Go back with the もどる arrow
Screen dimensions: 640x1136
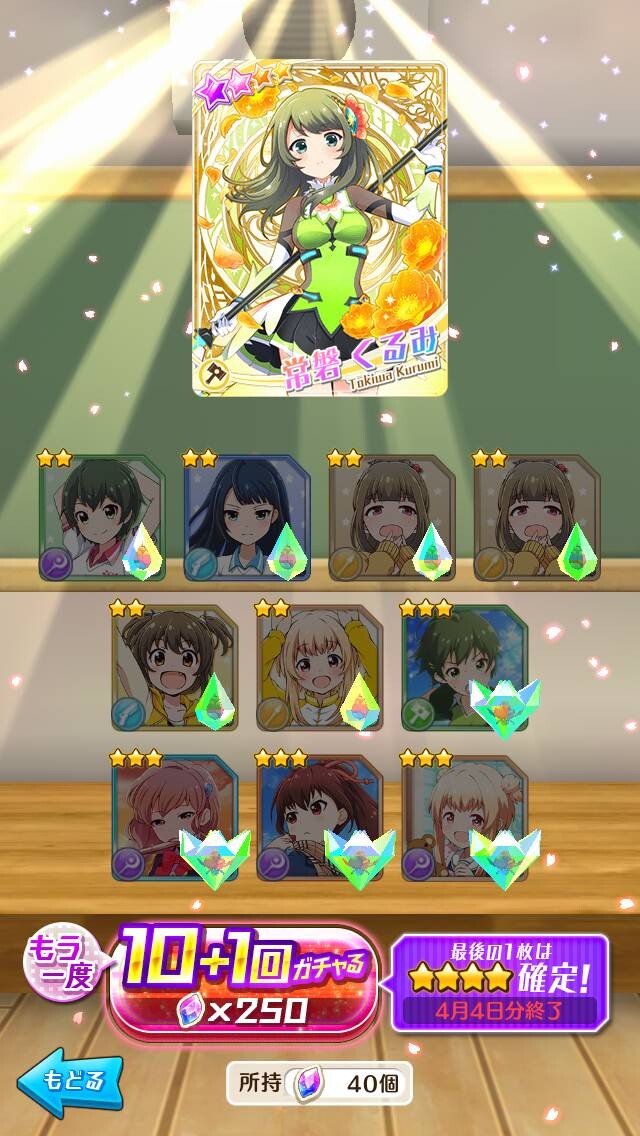[x=70, y=1084]
